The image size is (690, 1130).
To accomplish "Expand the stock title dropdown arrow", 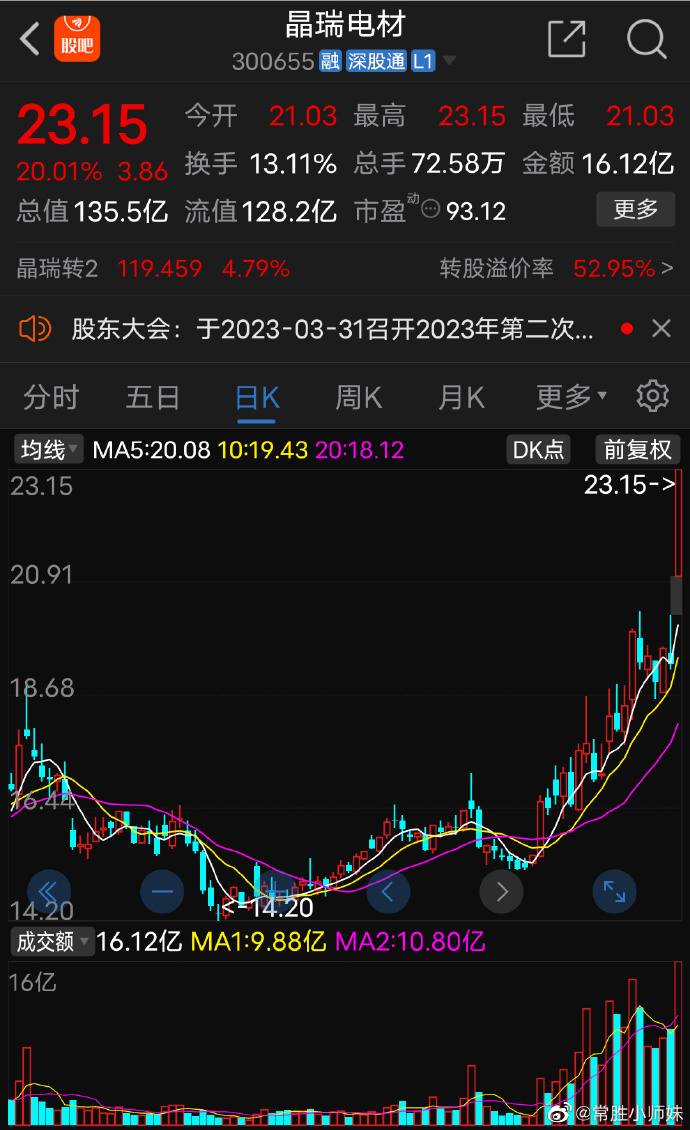I will pos(449,61).
